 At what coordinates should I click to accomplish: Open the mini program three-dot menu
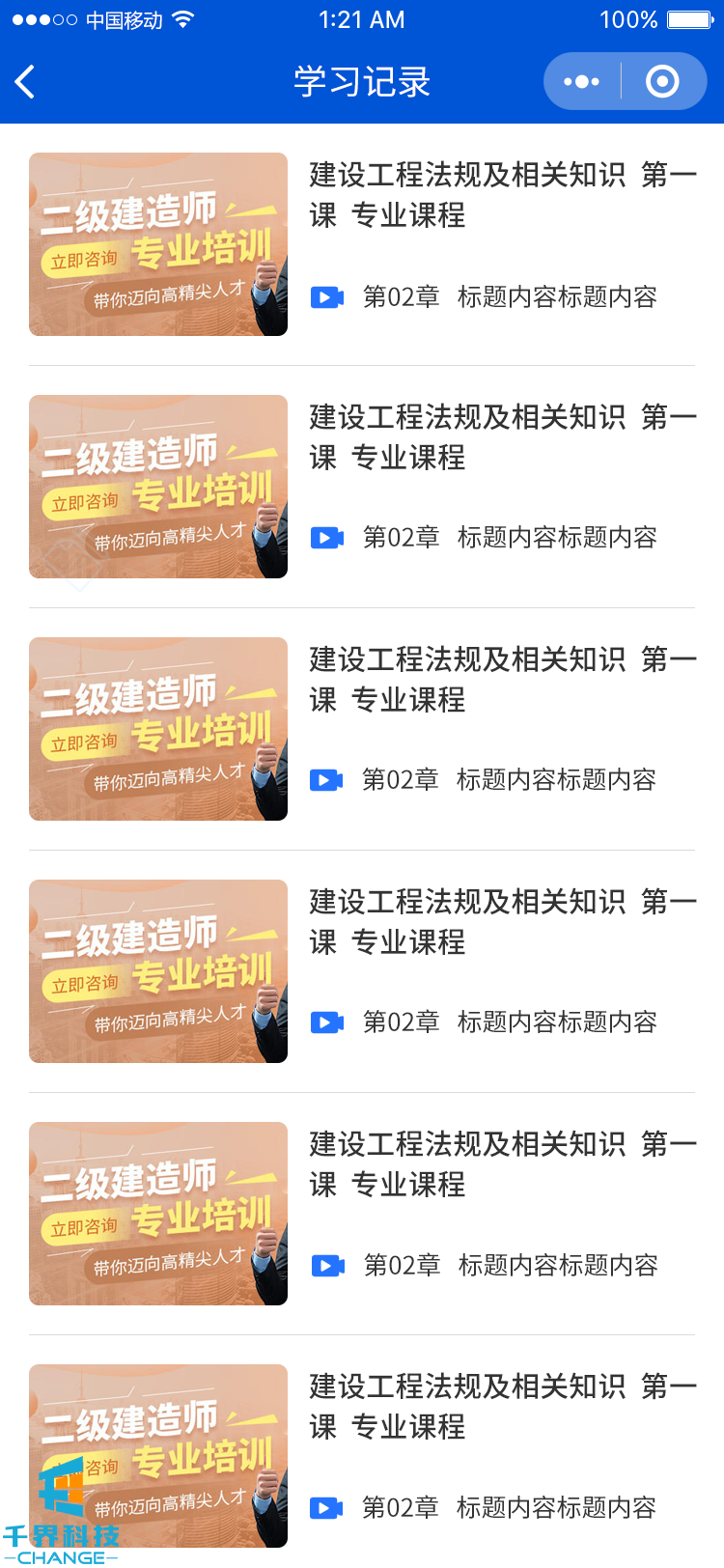[581, 82]
